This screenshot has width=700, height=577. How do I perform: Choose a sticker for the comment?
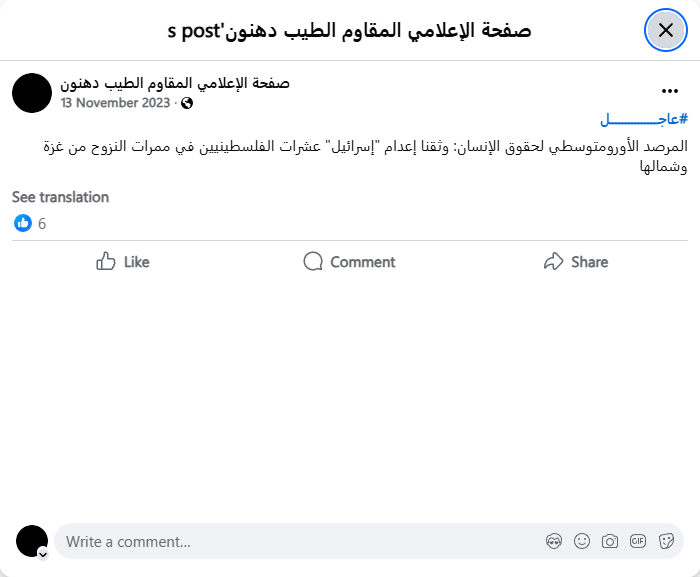pyautogui.click(x=666, y=541)
